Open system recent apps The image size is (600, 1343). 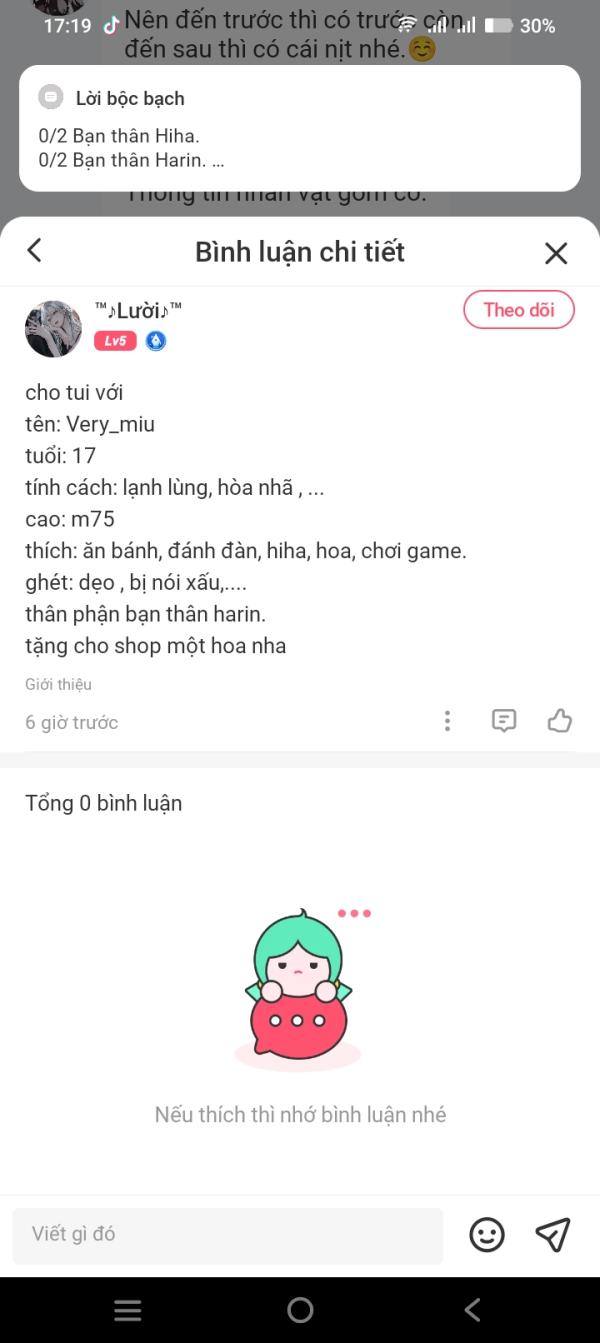[128, 1310]
